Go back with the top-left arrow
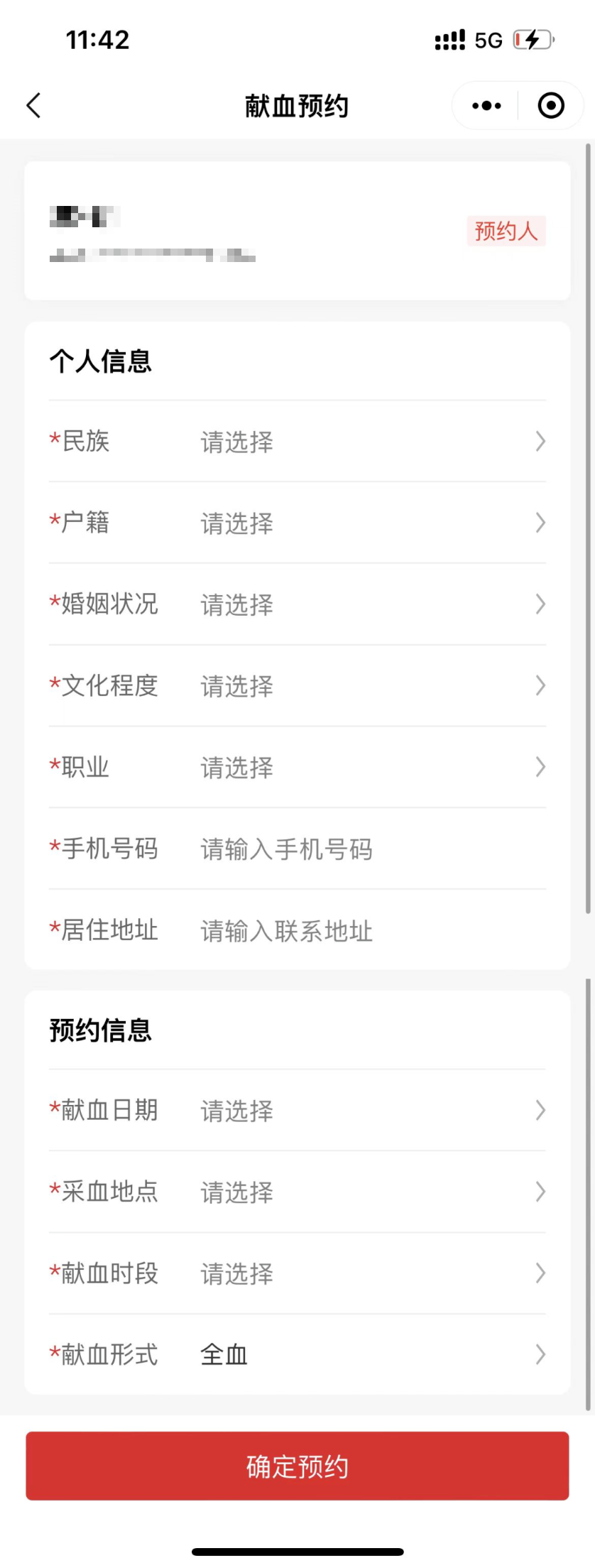 coord(33,106)
